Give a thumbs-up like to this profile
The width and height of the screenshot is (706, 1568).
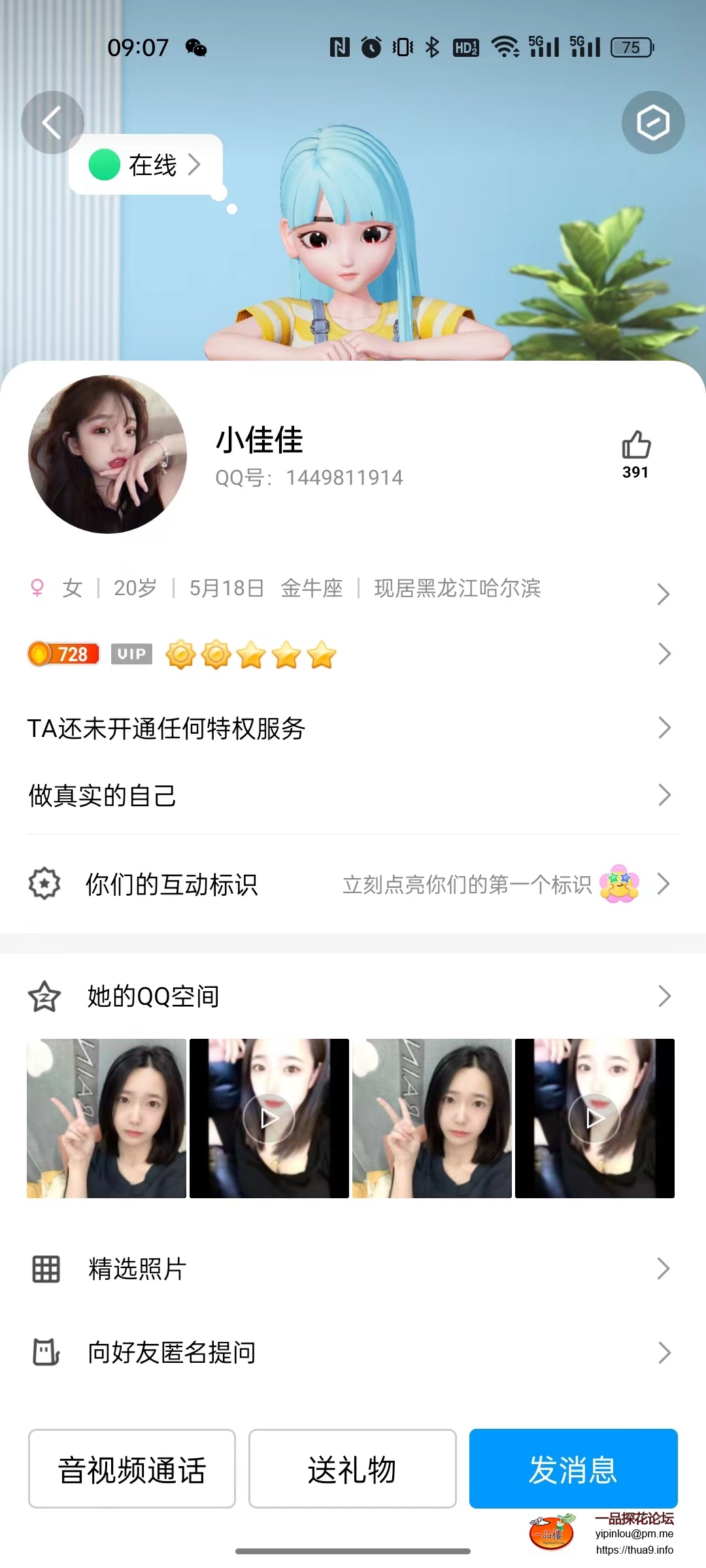point(635,446)
